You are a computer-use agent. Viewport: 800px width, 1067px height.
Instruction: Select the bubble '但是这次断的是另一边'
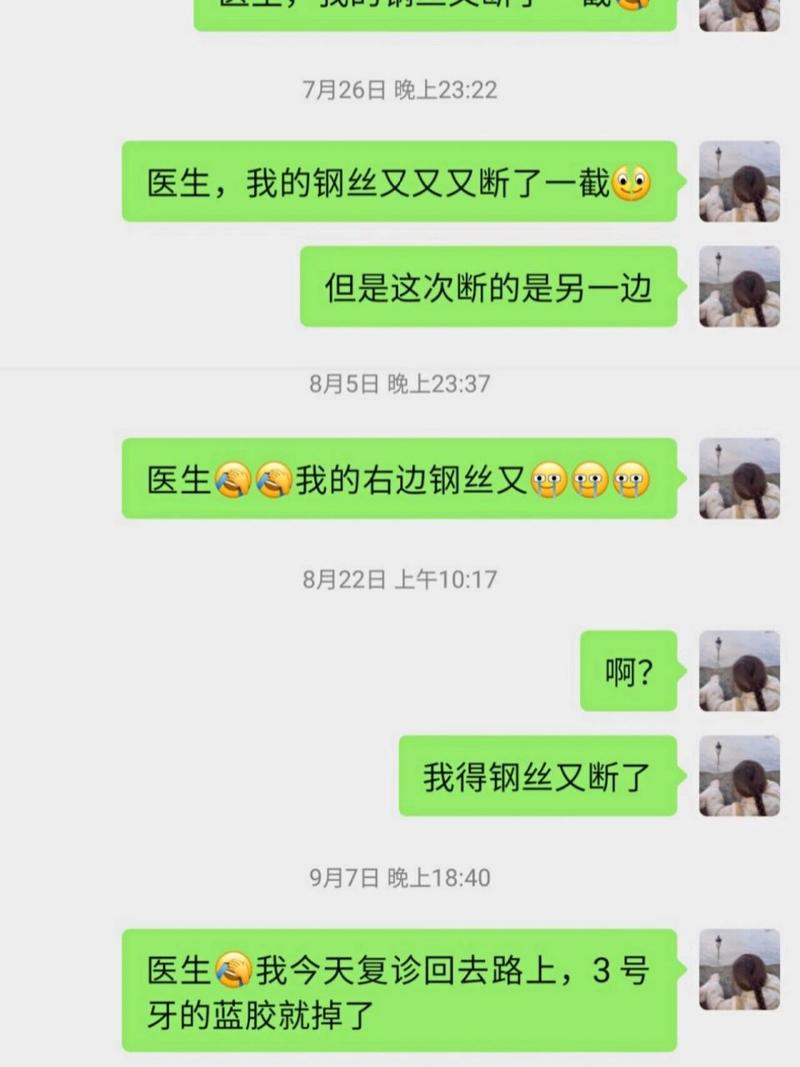(x=490, y=287)
